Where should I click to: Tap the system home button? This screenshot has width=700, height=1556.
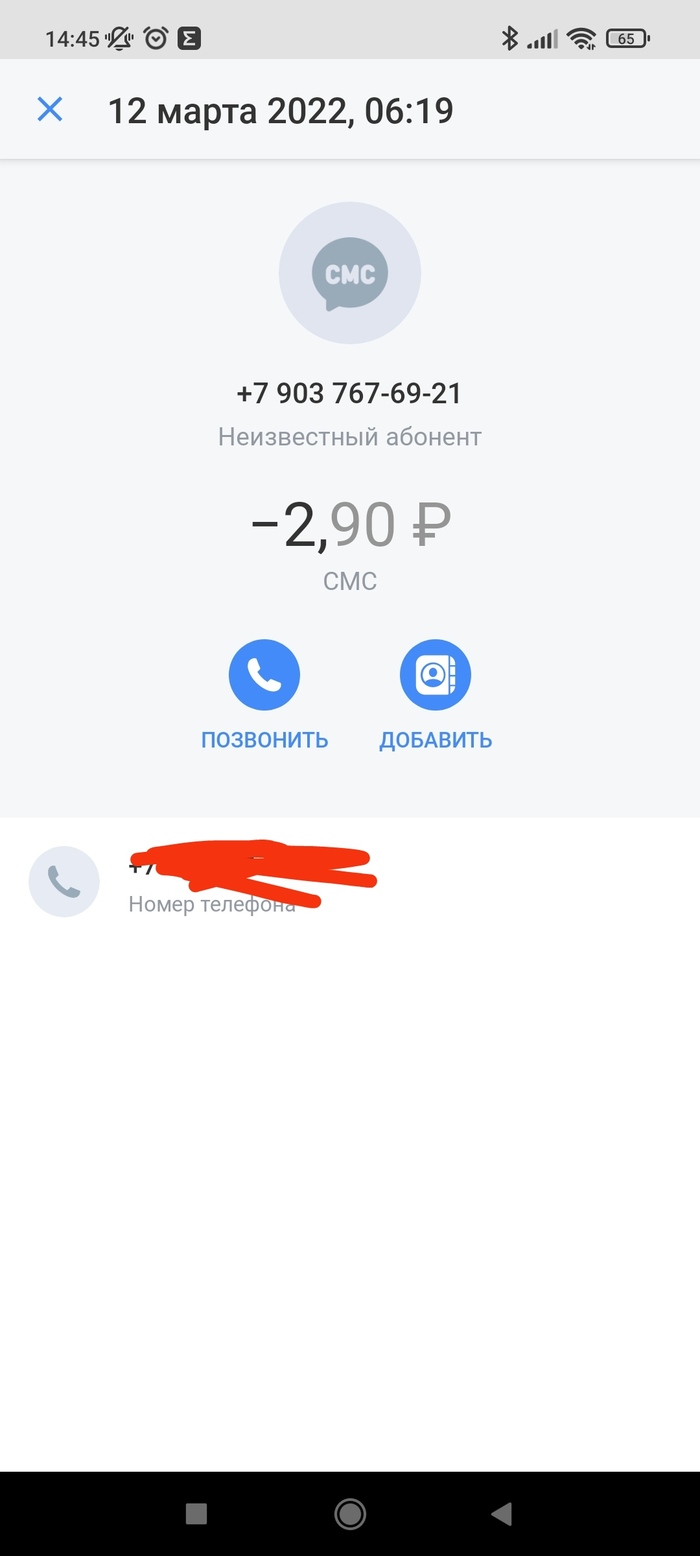click(350, 1513)
